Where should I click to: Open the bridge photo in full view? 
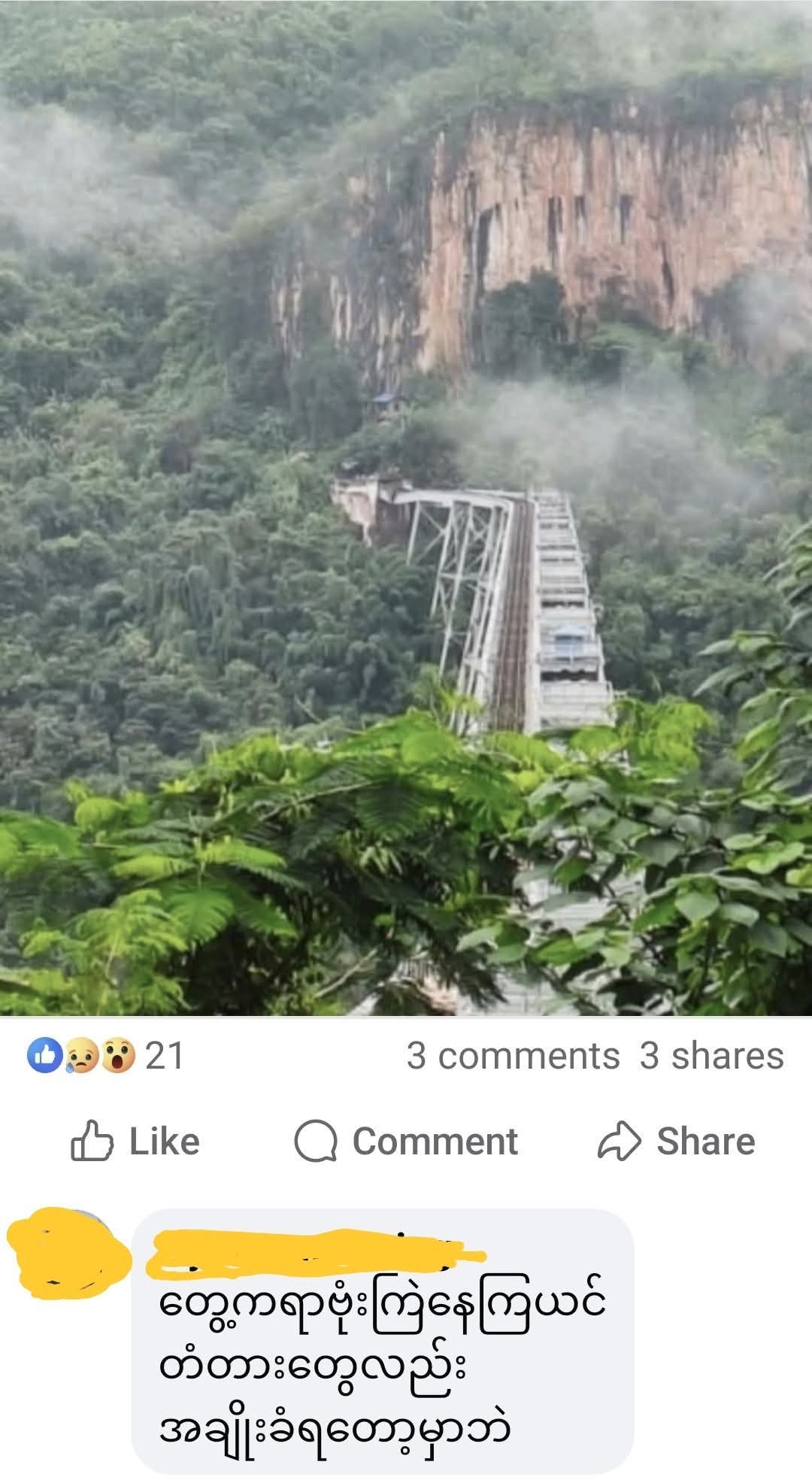(406, 508)
